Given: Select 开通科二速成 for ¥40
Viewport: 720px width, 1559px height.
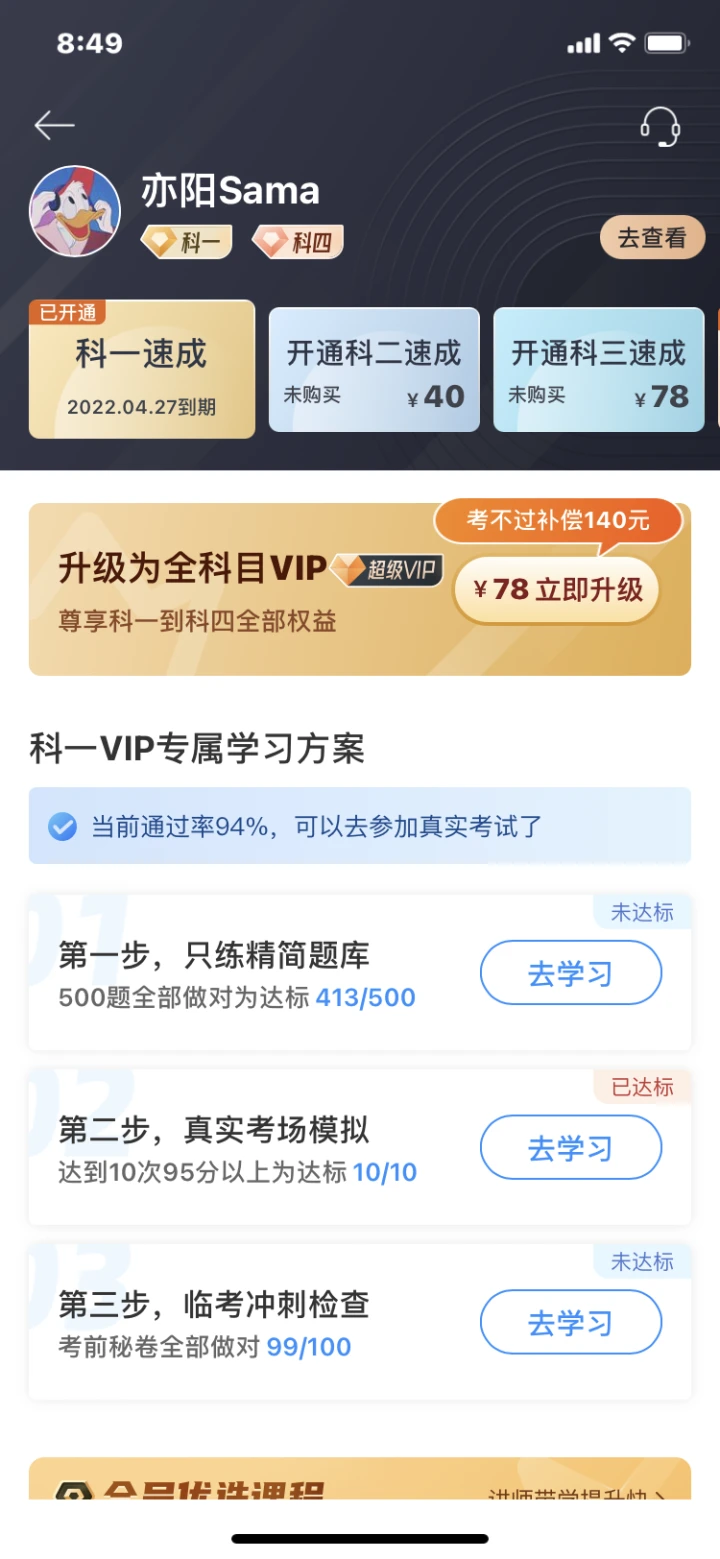Looking at the screenshot, I should (374, 370).
